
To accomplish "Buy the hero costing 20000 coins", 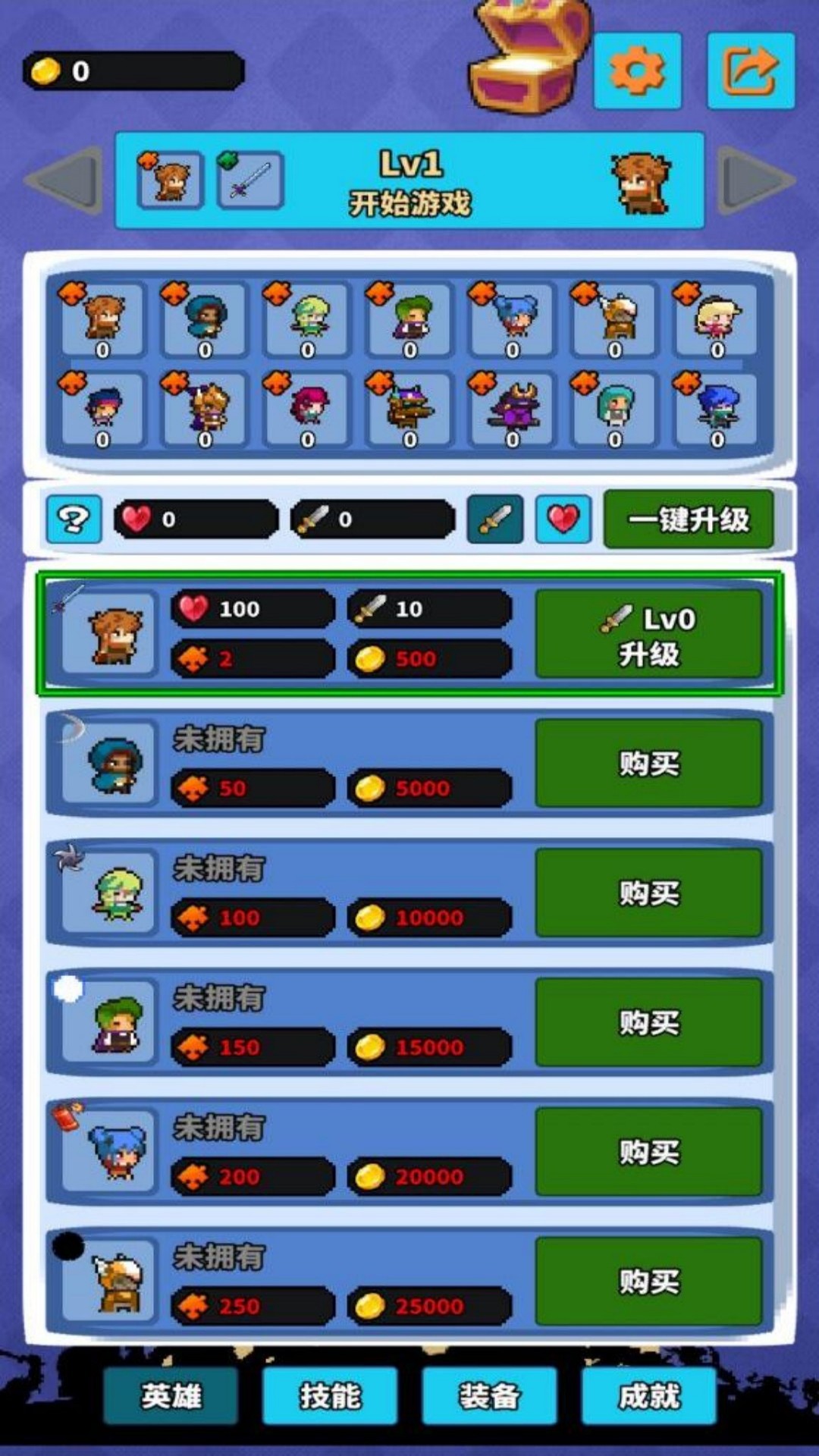I will [648, 1152].
